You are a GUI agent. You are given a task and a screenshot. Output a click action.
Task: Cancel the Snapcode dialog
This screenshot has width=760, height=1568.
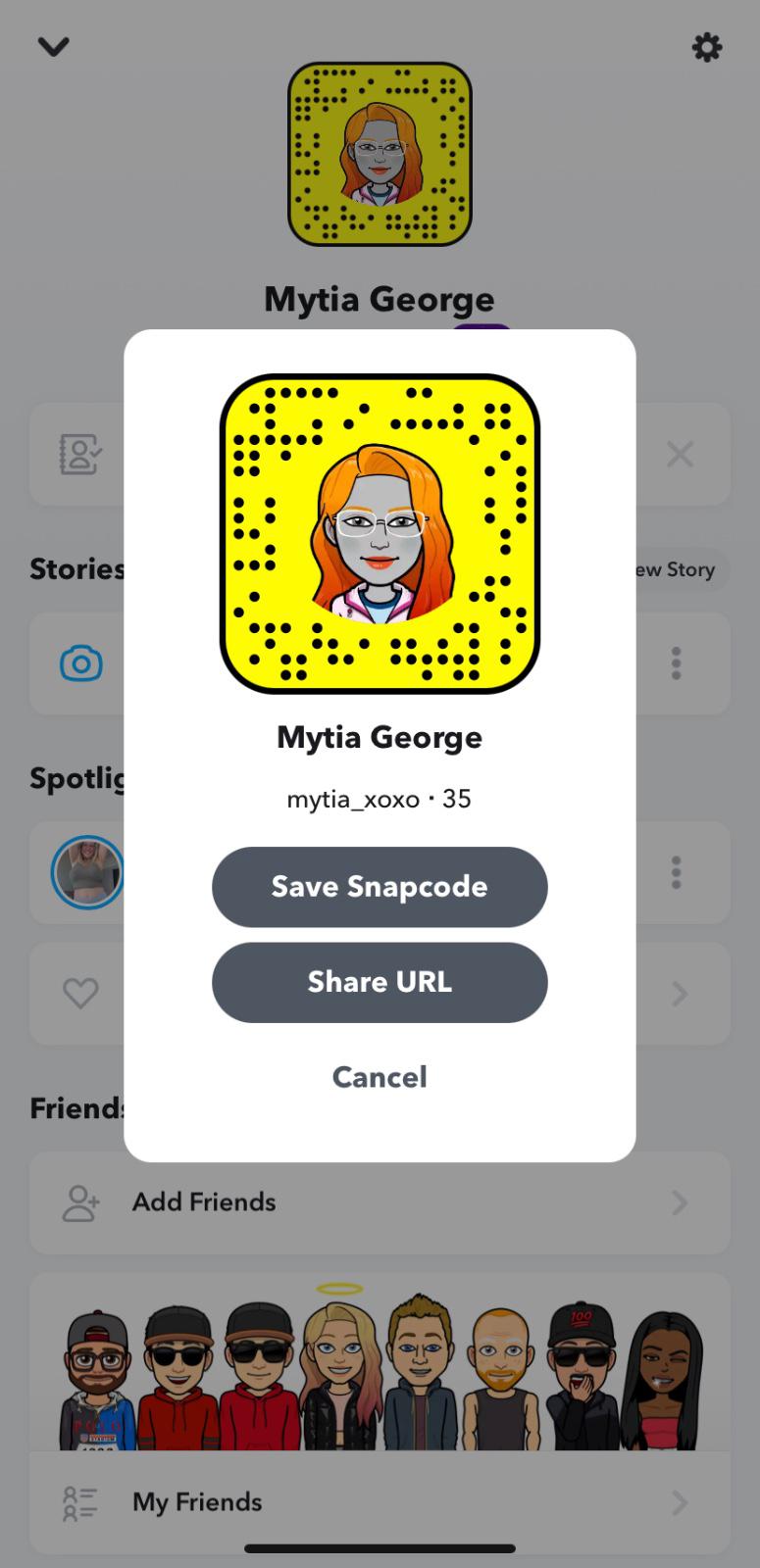pos(380,1077)
